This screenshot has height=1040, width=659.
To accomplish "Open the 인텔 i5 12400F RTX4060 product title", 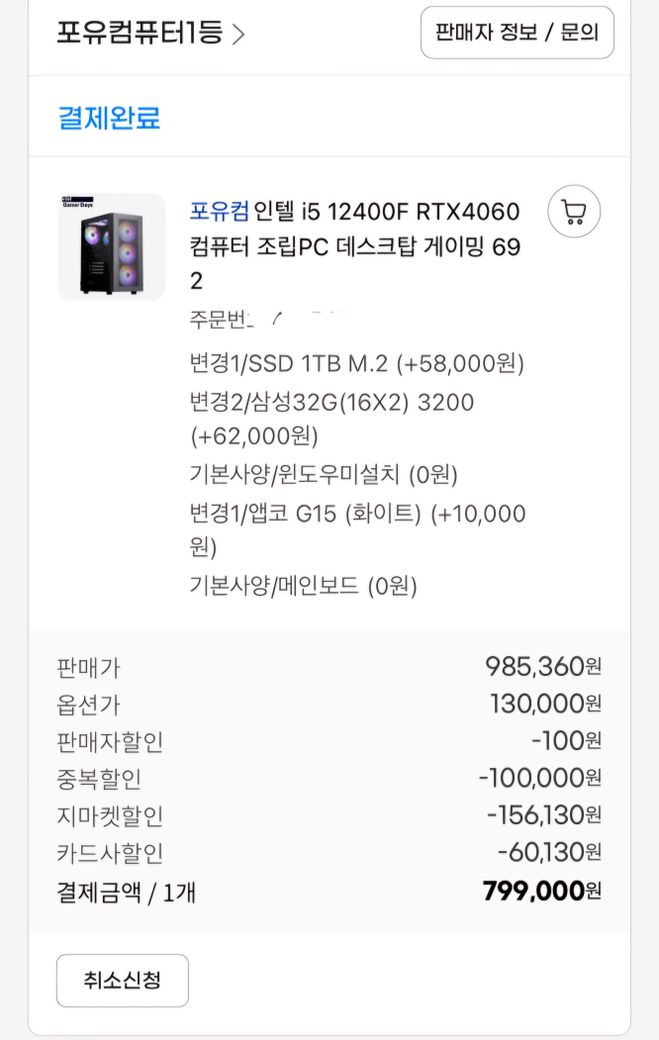I will [355, 245].
